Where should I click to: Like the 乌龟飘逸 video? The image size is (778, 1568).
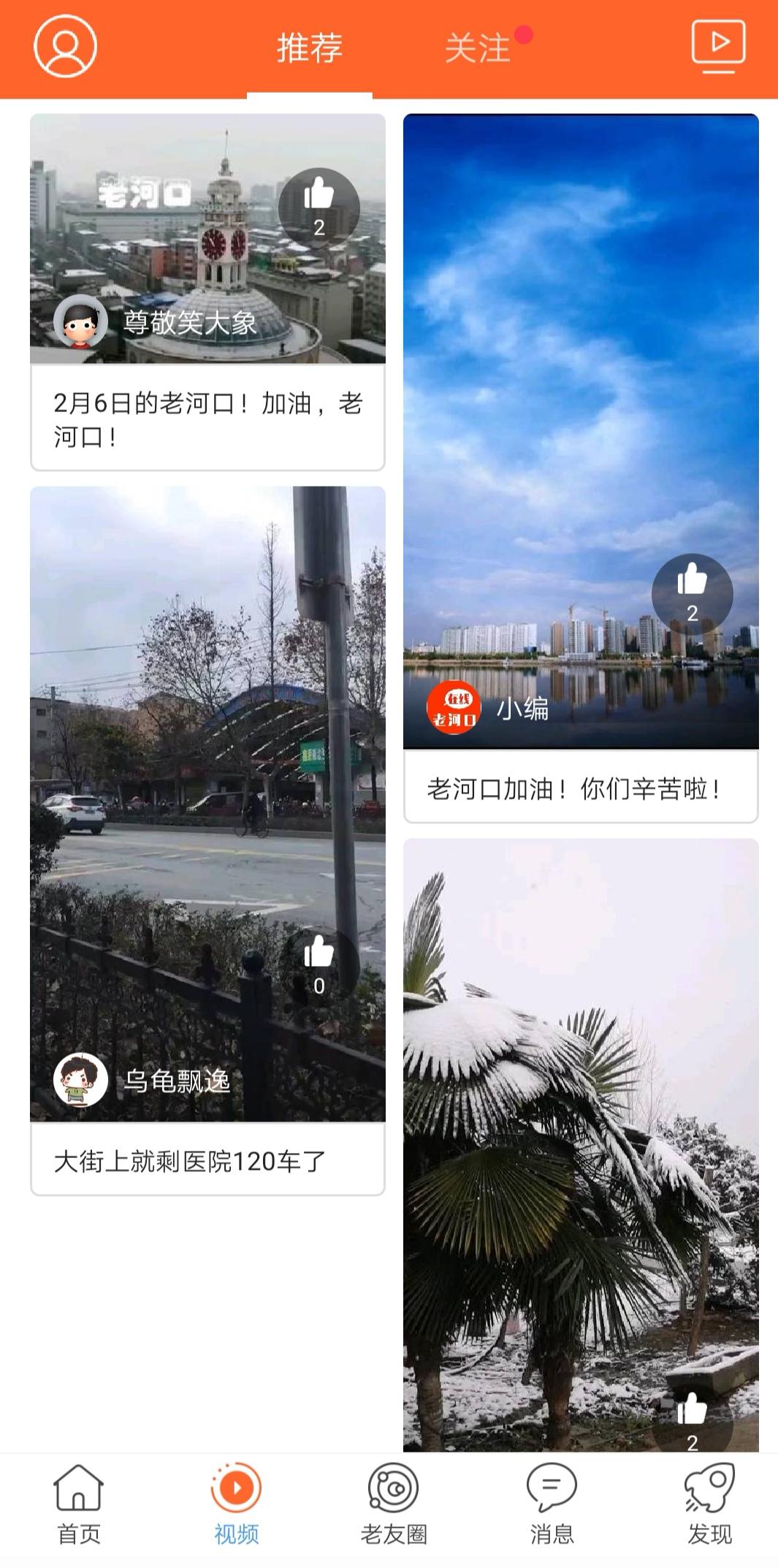coord(319,966)
